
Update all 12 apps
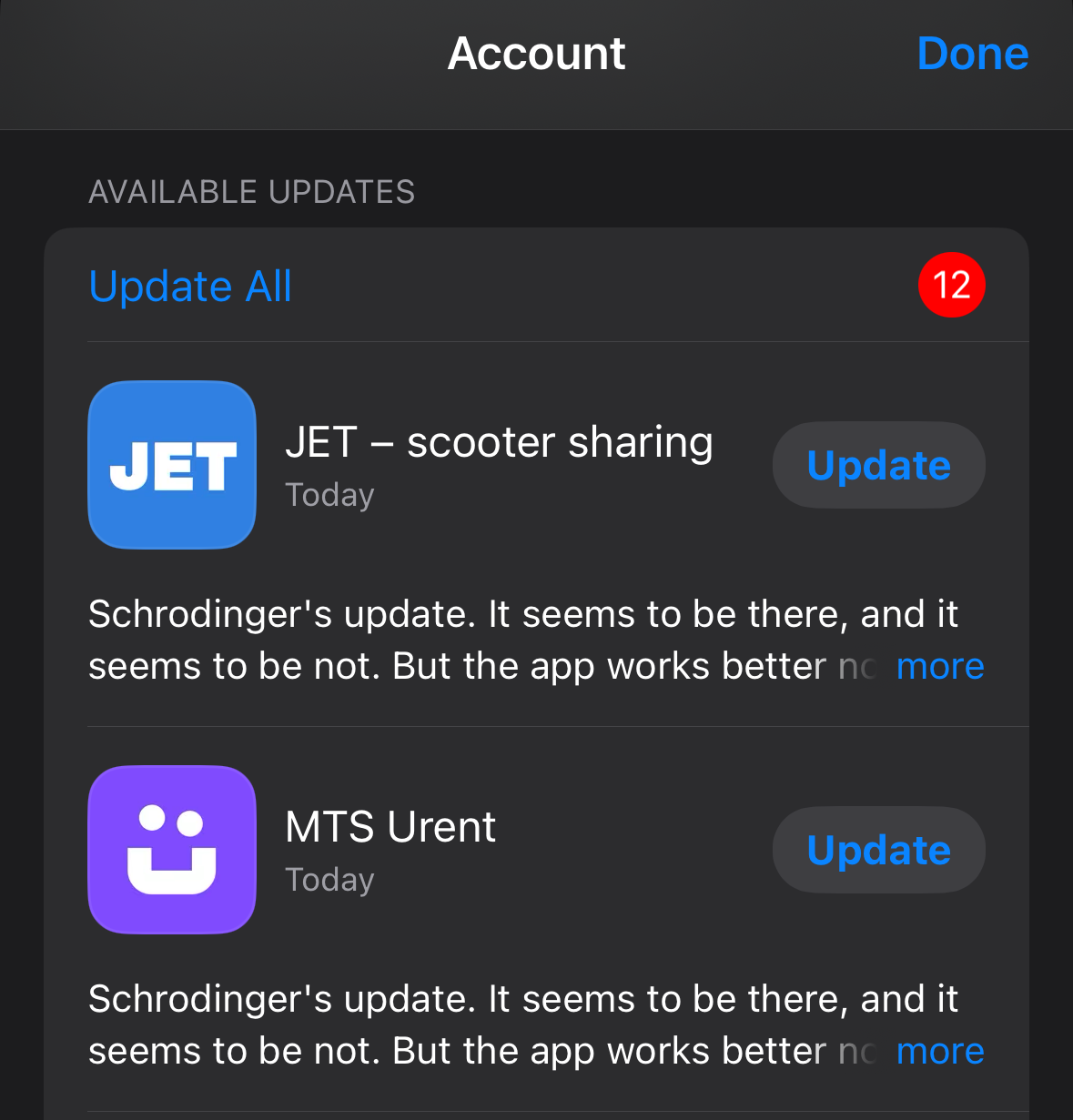(190, 287)
